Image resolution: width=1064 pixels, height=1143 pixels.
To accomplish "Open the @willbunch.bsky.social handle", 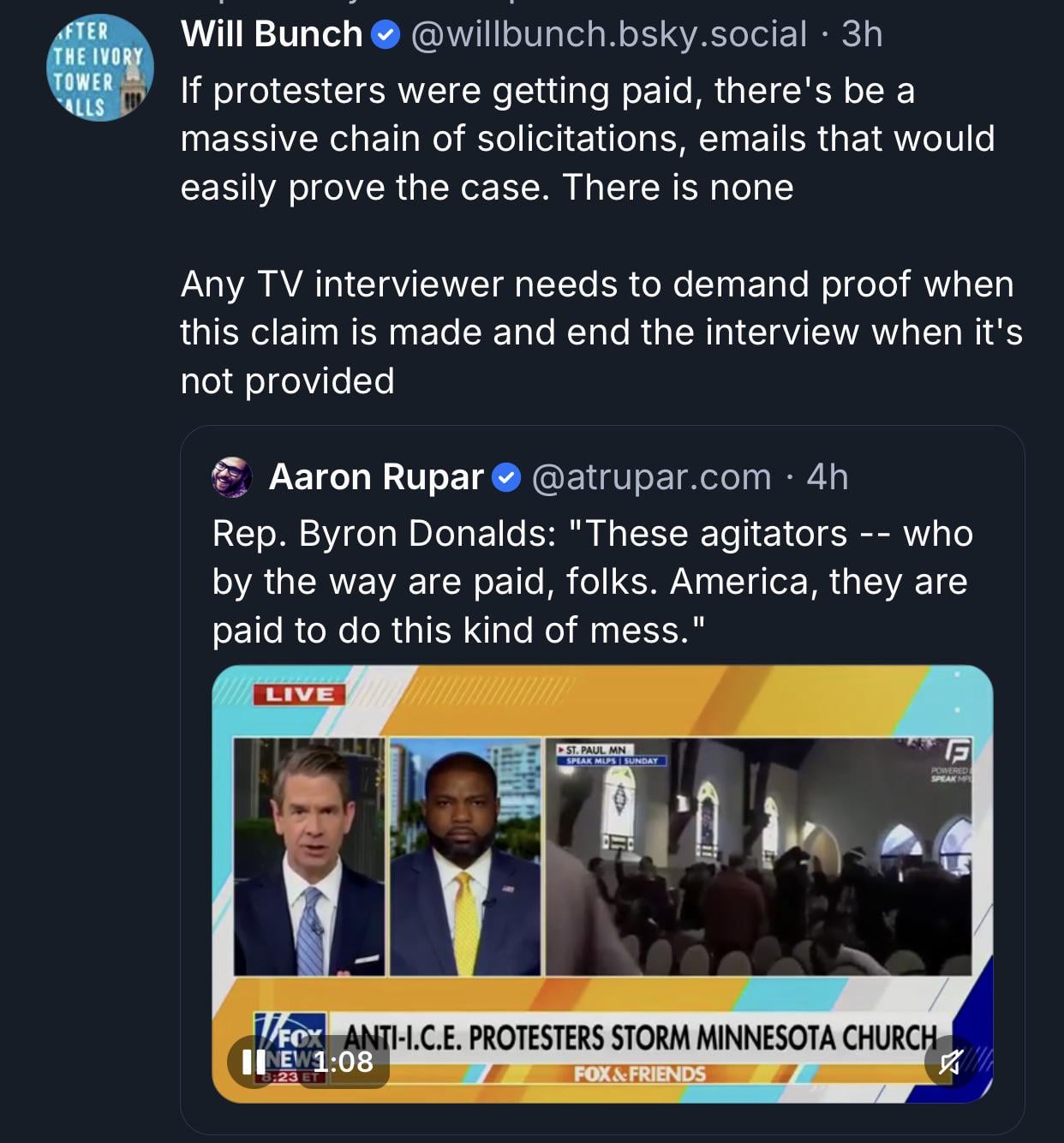I will click(608, 34).
